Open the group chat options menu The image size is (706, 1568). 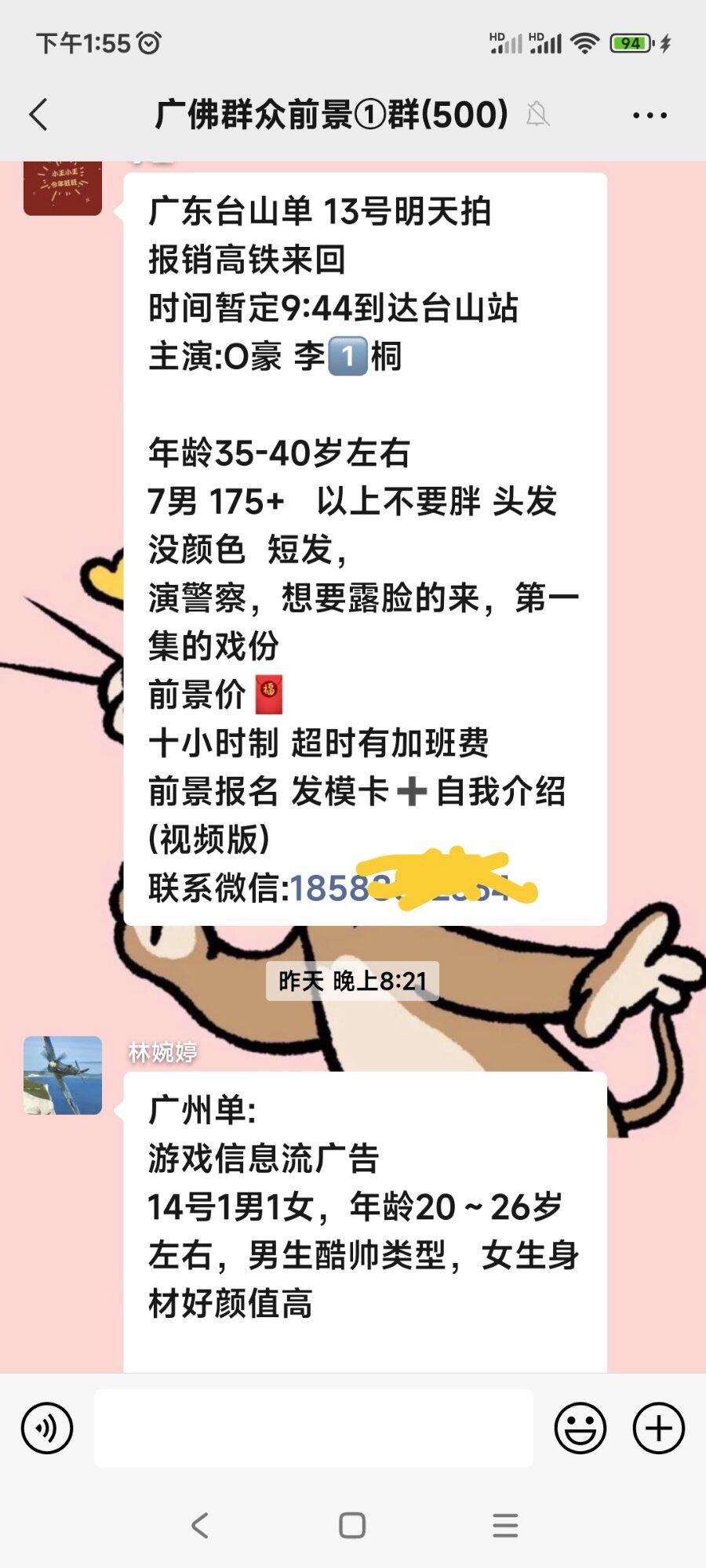(x=650, y=115)
